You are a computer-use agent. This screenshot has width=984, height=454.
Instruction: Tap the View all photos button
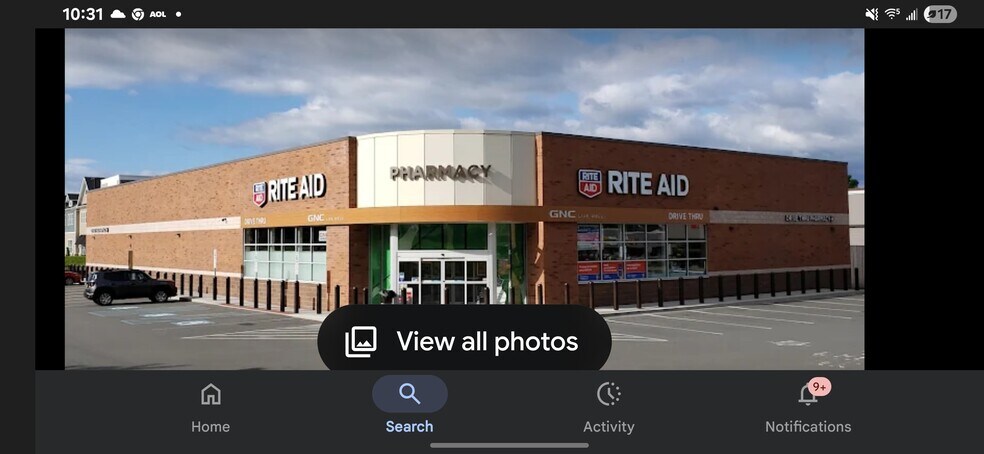pos(464,342)
